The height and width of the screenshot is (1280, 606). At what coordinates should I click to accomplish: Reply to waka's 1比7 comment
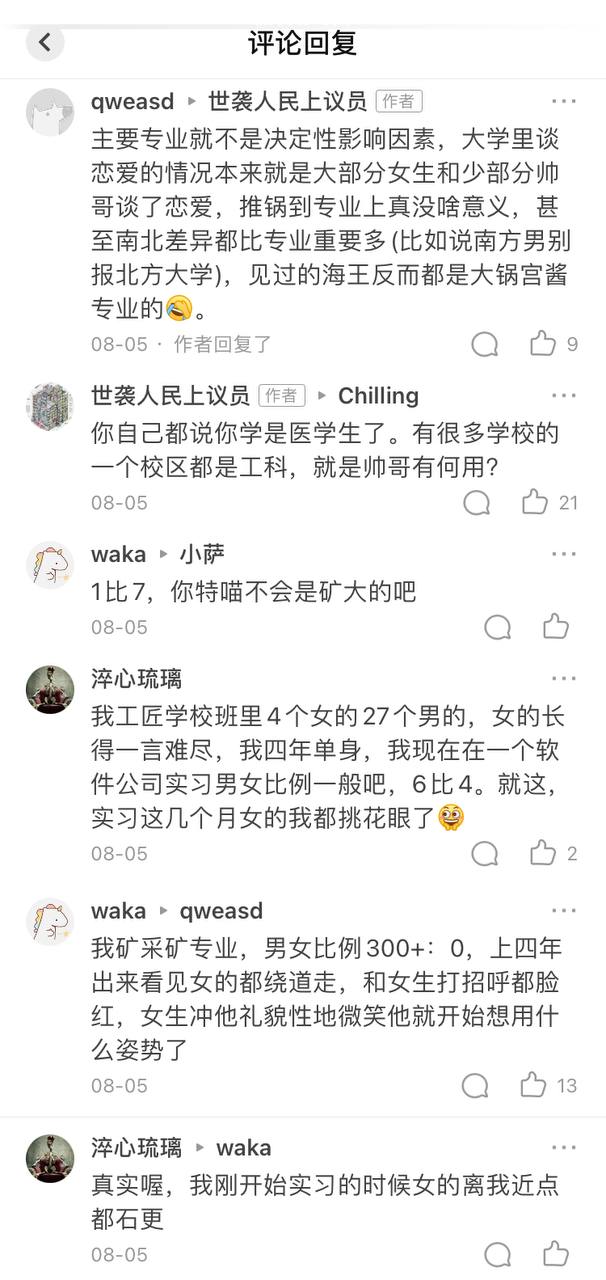497,627
